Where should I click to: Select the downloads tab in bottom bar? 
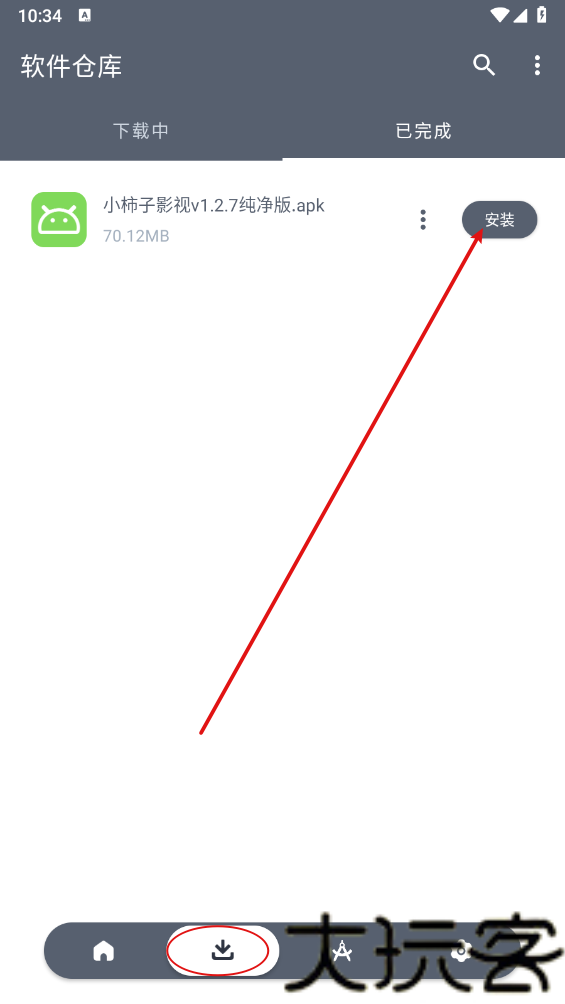[222, 950]
